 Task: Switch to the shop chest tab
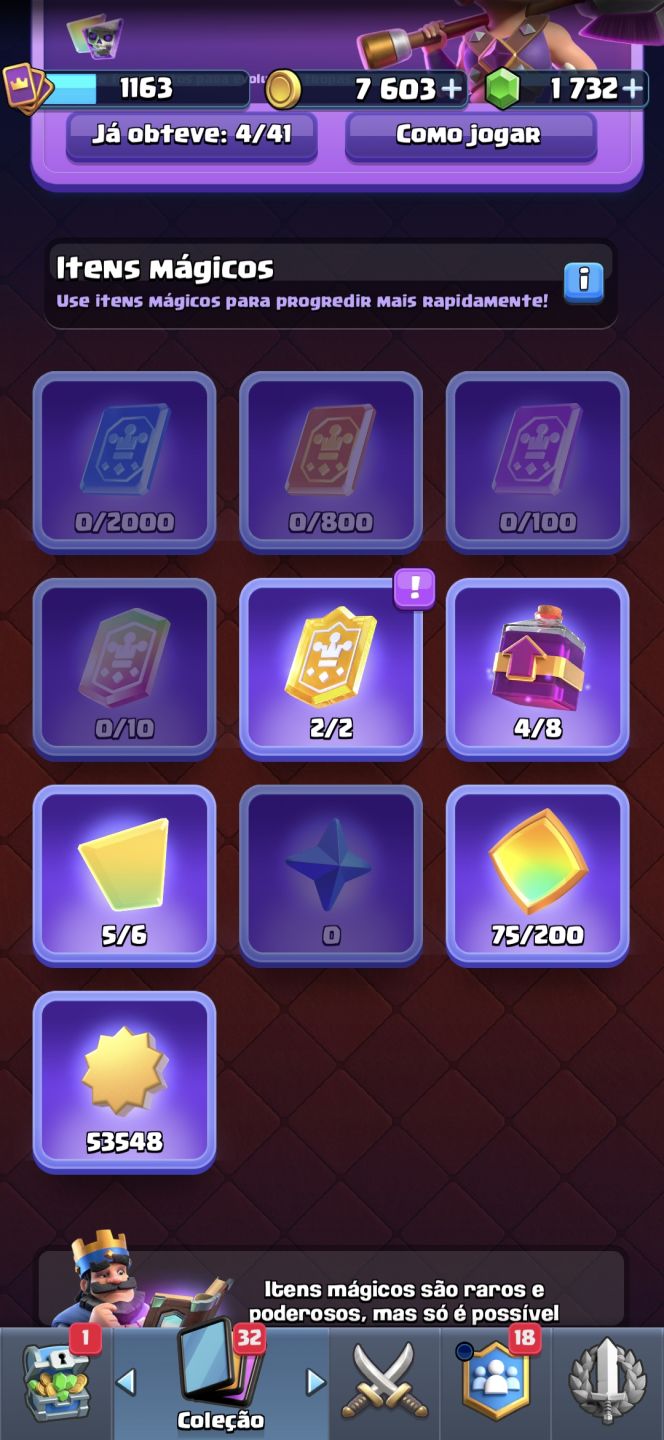(x=56, y=1384)
